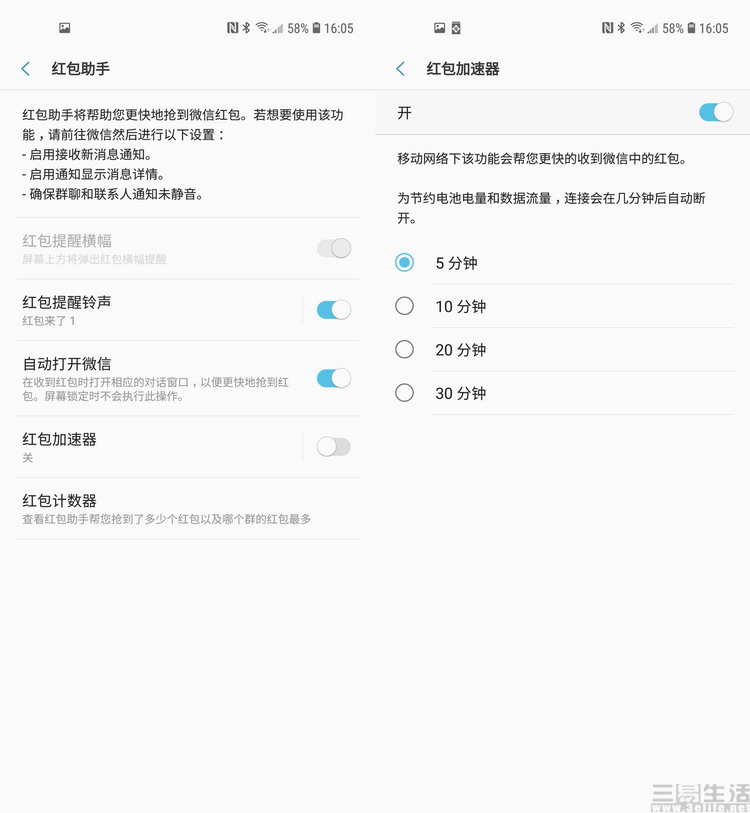
Task: Set disconnect time to 30 分钟
Action: pyautogui.click(x=404, y=393)
